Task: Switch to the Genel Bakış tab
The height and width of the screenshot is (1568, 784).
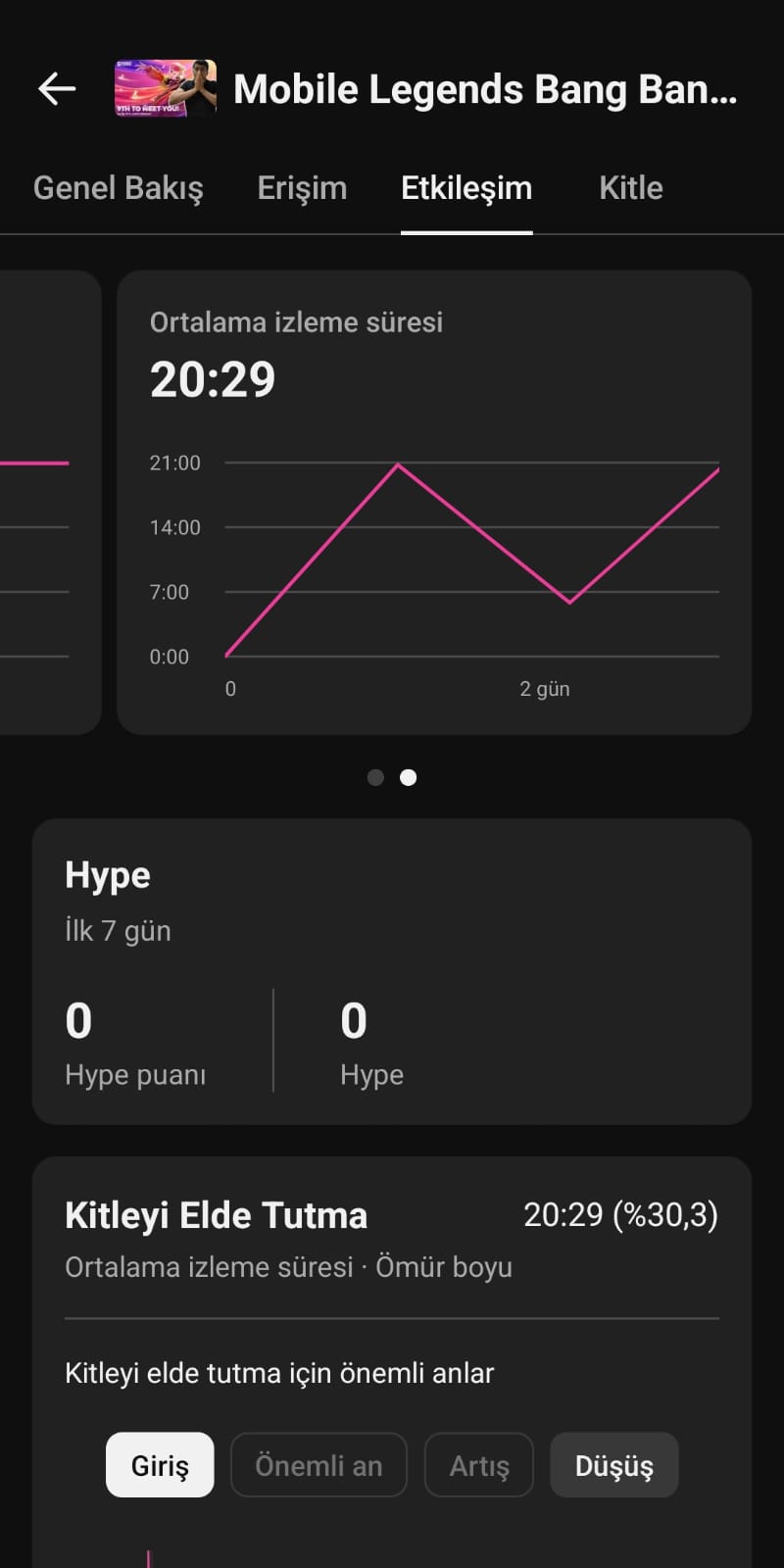Action: 119,188
